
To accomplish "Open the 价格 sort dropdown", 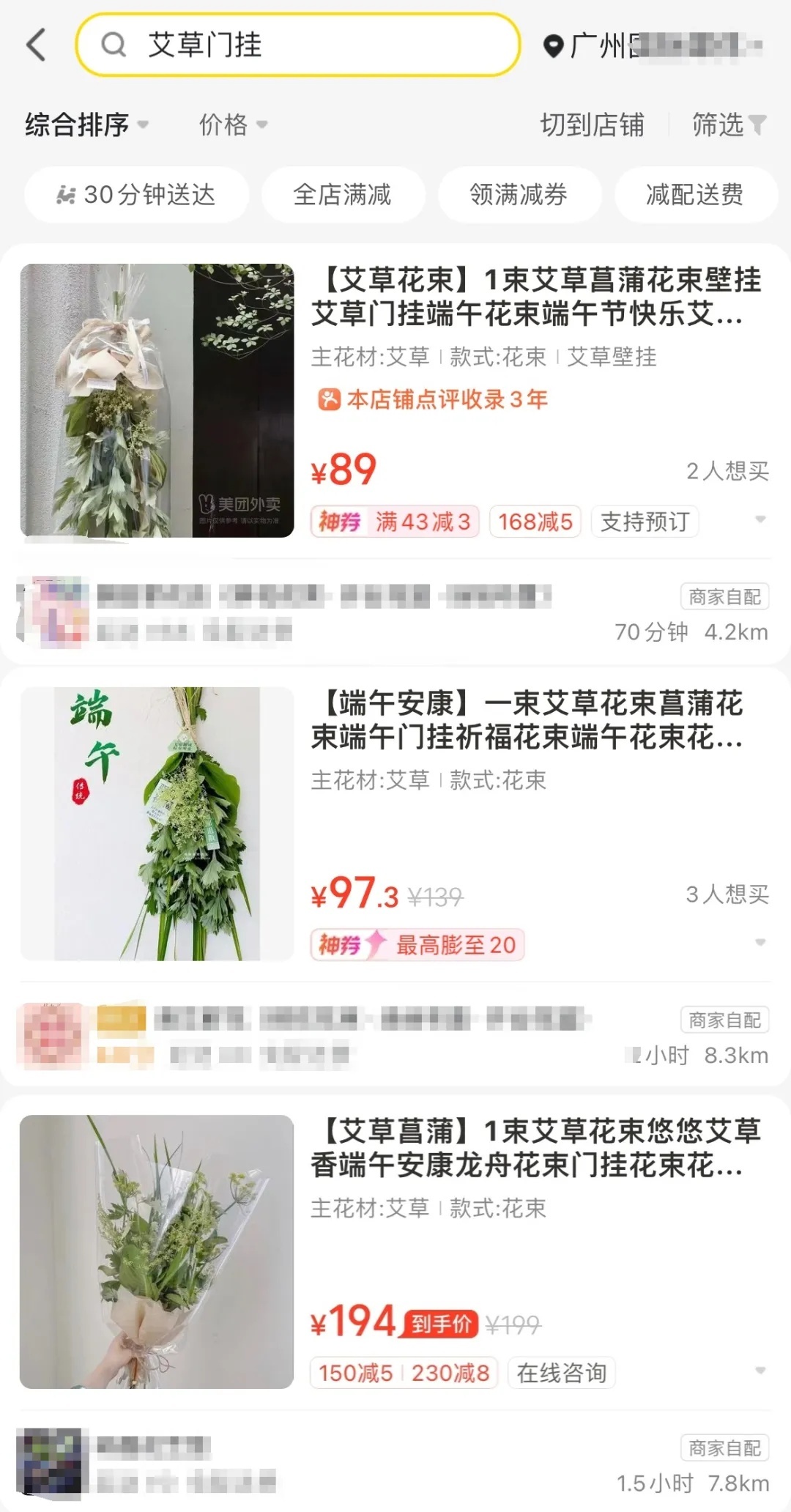I will point(233,125).
